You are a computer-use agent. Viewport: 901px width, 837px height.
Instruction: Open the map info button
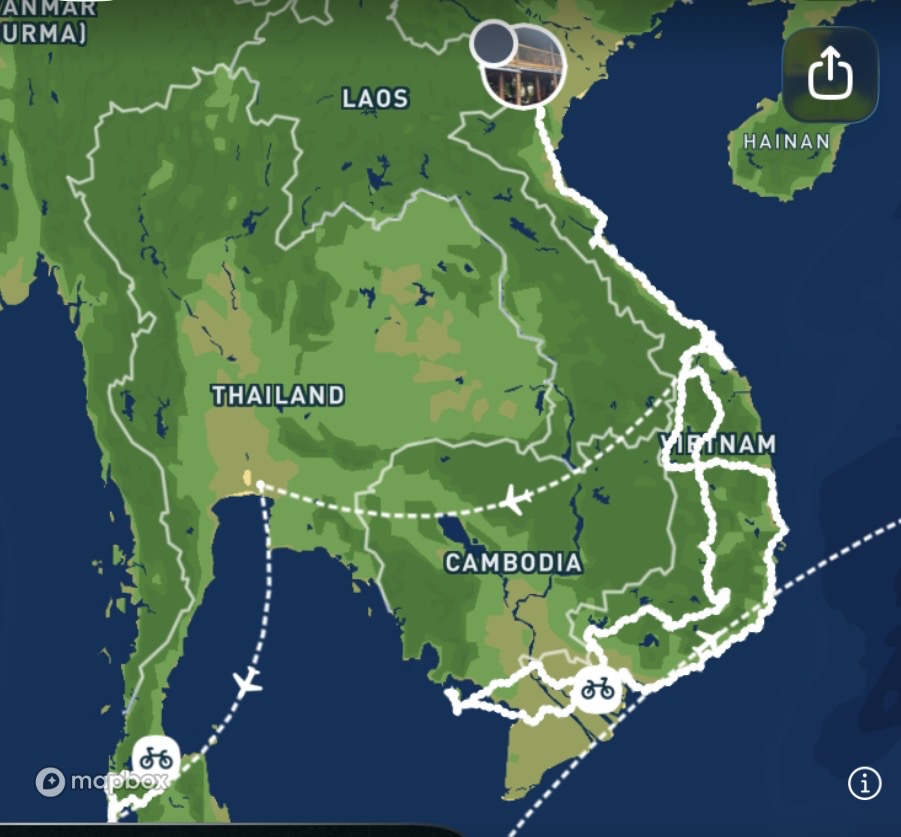[x=864, y=783]
